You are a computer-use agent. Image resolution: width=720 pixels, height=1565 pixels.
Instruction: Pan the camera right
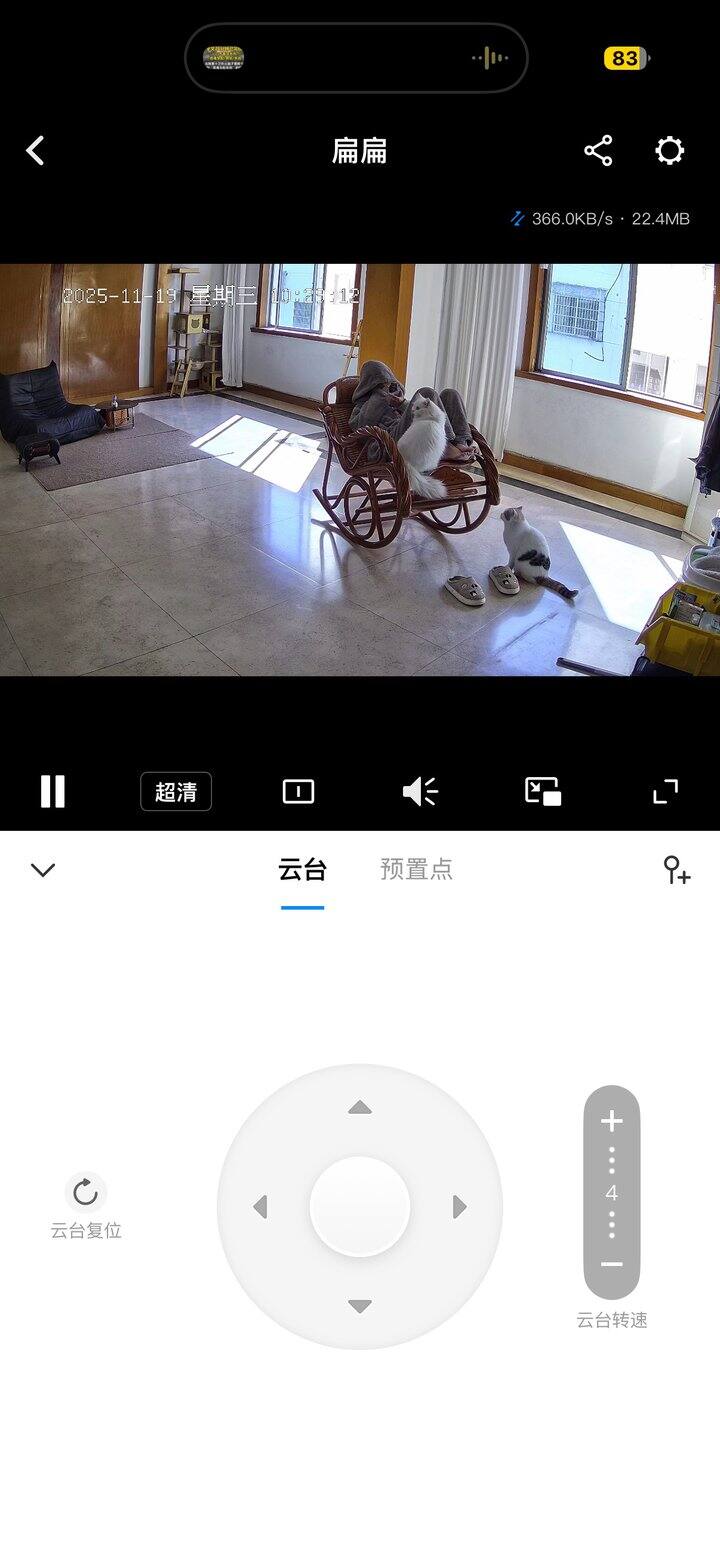pos(459,1207)
